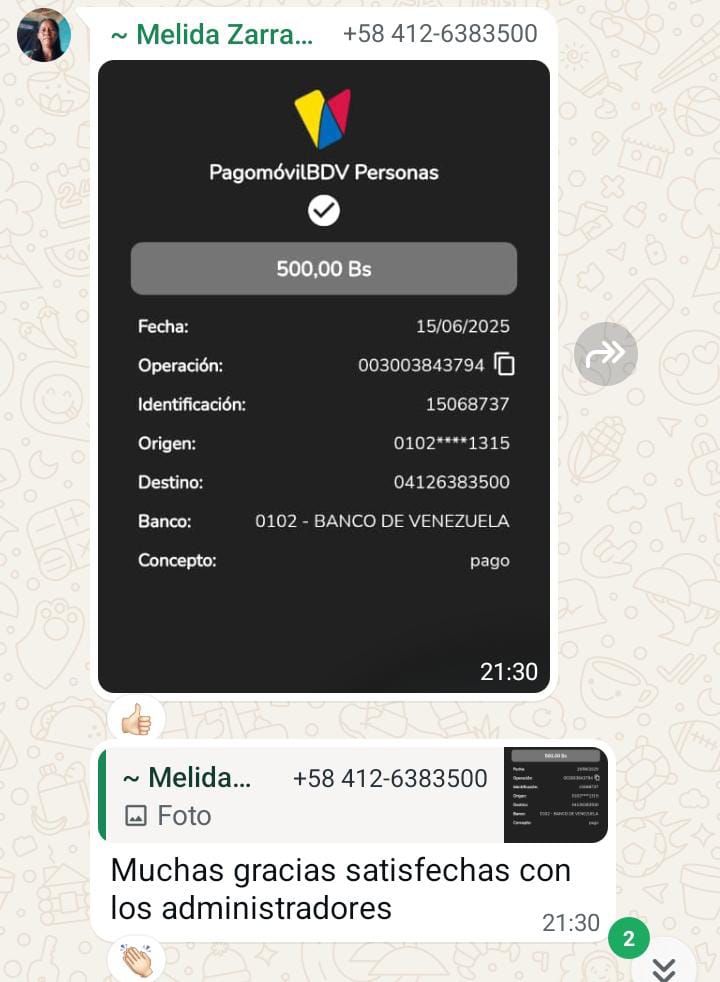Open sender name ~ Melida Zarra
The width and height of the screenshot is (720, 982).
211,34
